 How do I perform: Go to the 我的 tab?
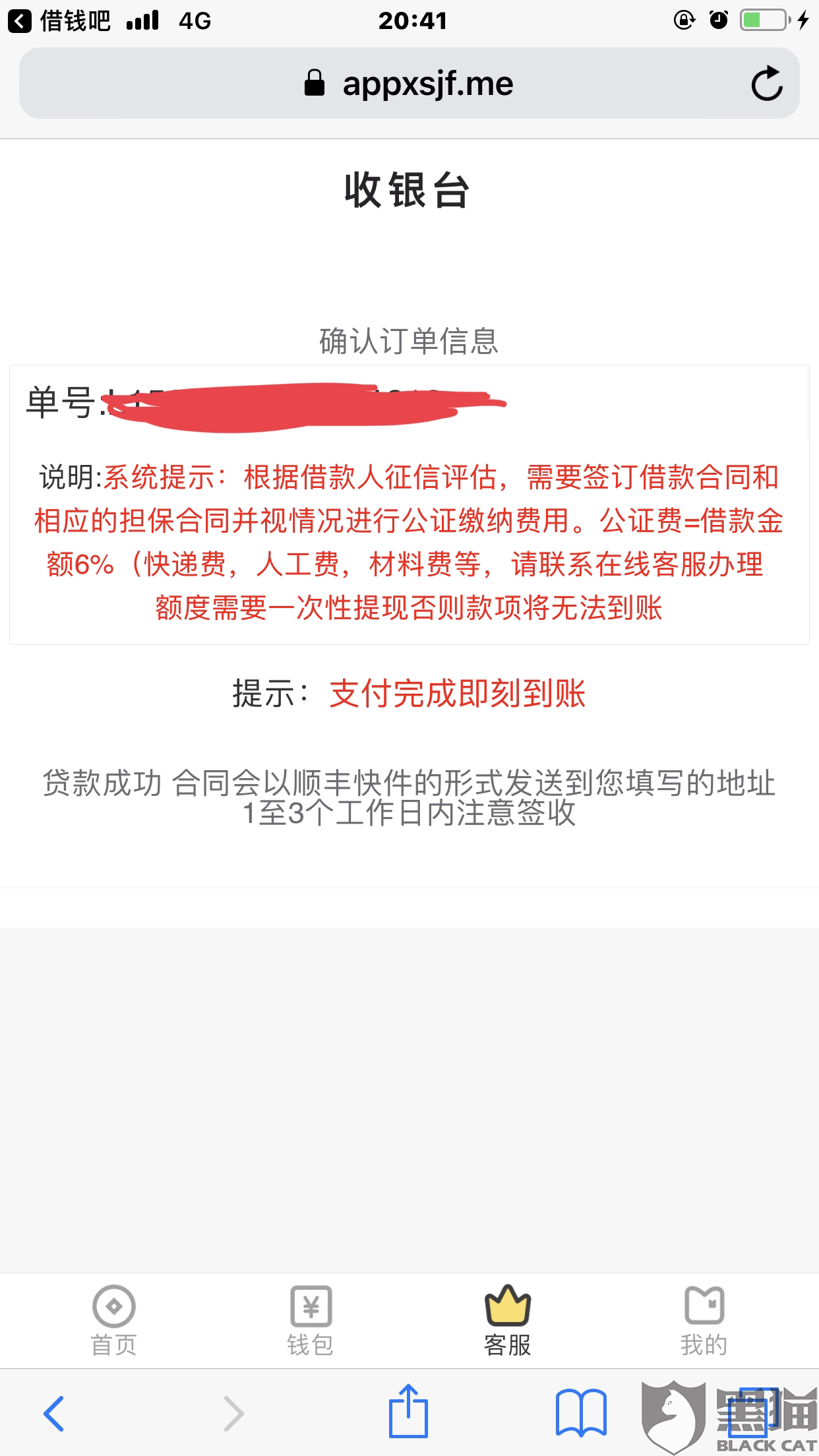[704, 1320]
